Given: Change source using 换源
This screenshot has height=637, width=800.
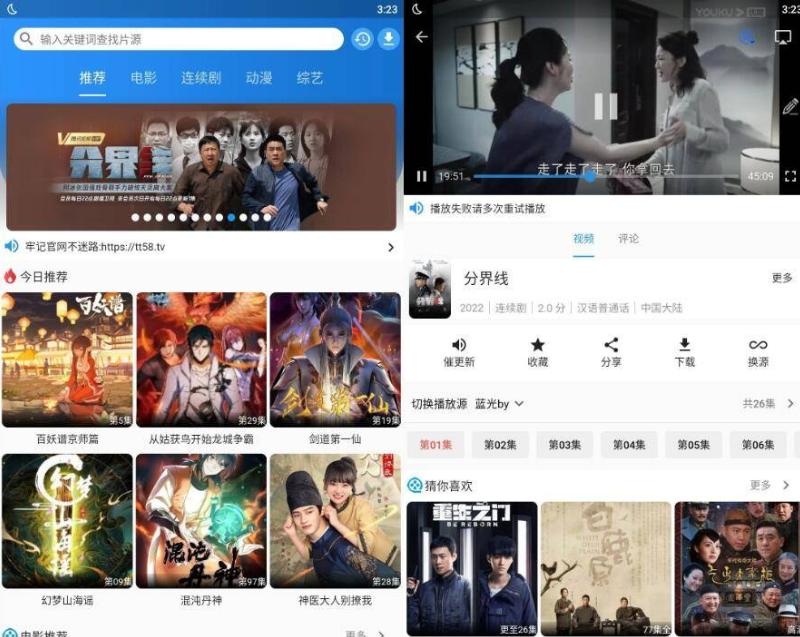Looking at the screenshot, I should coord(758,352).
